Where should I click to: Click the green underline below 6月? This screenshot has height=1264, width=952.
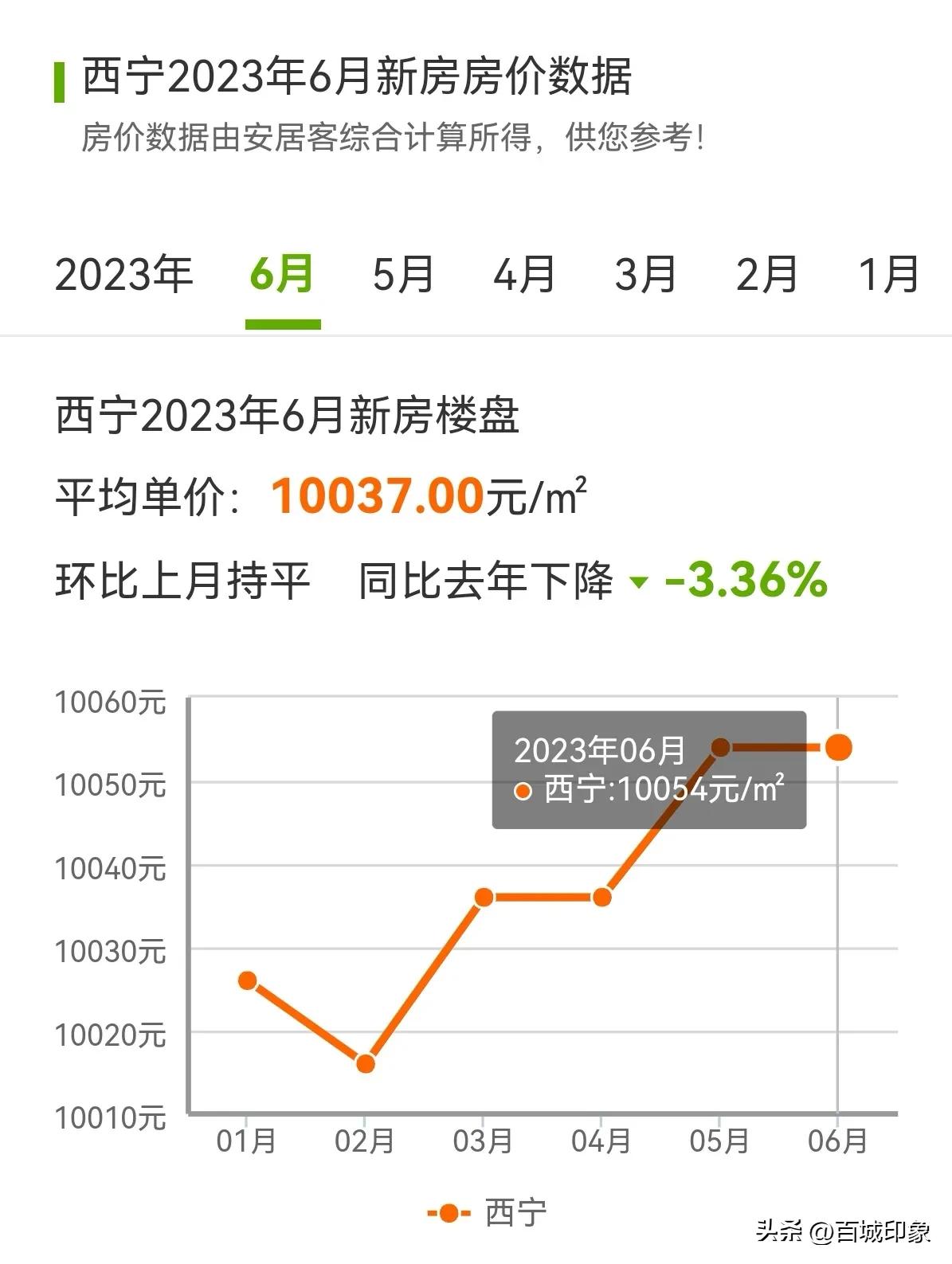283,323
